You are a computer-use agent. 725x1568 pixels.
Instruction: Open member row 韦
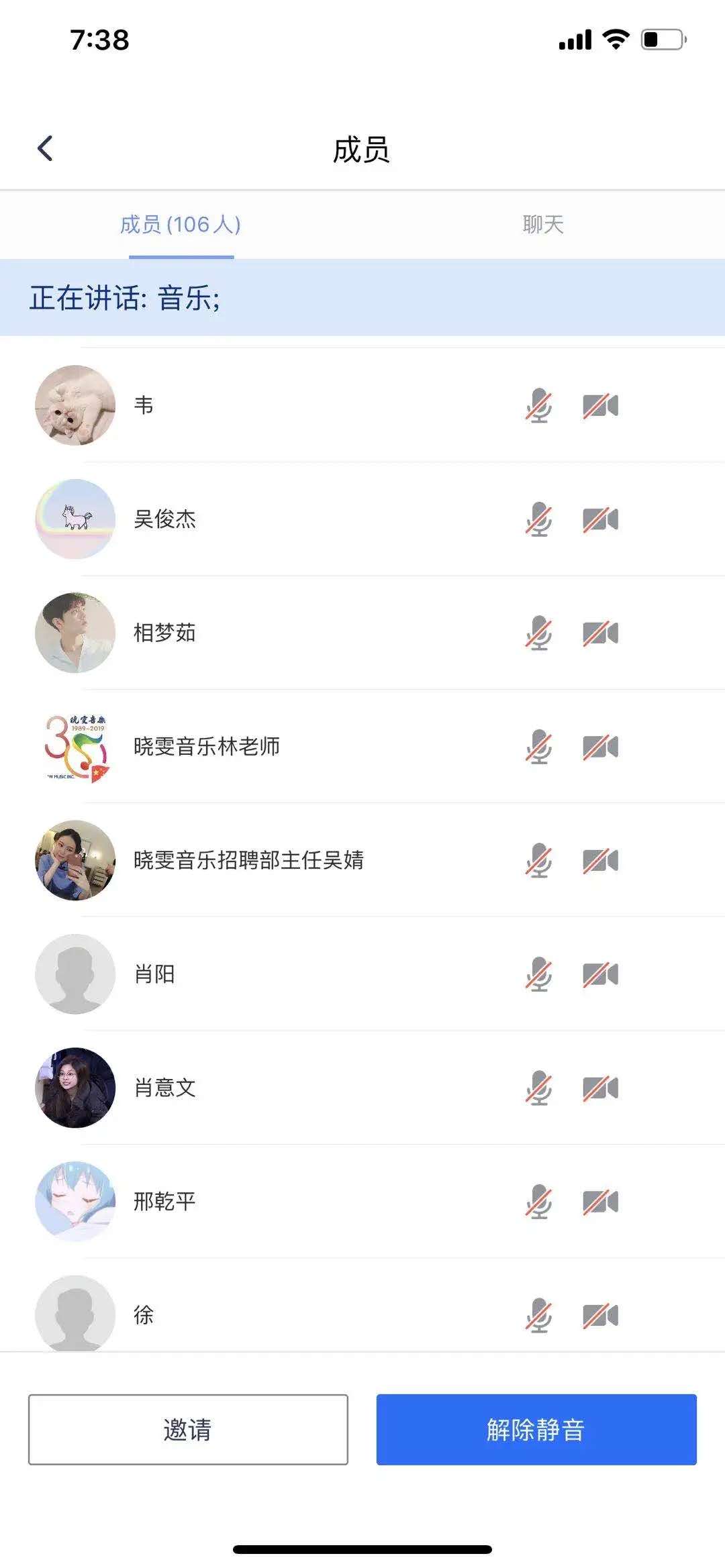coord(269,405)
